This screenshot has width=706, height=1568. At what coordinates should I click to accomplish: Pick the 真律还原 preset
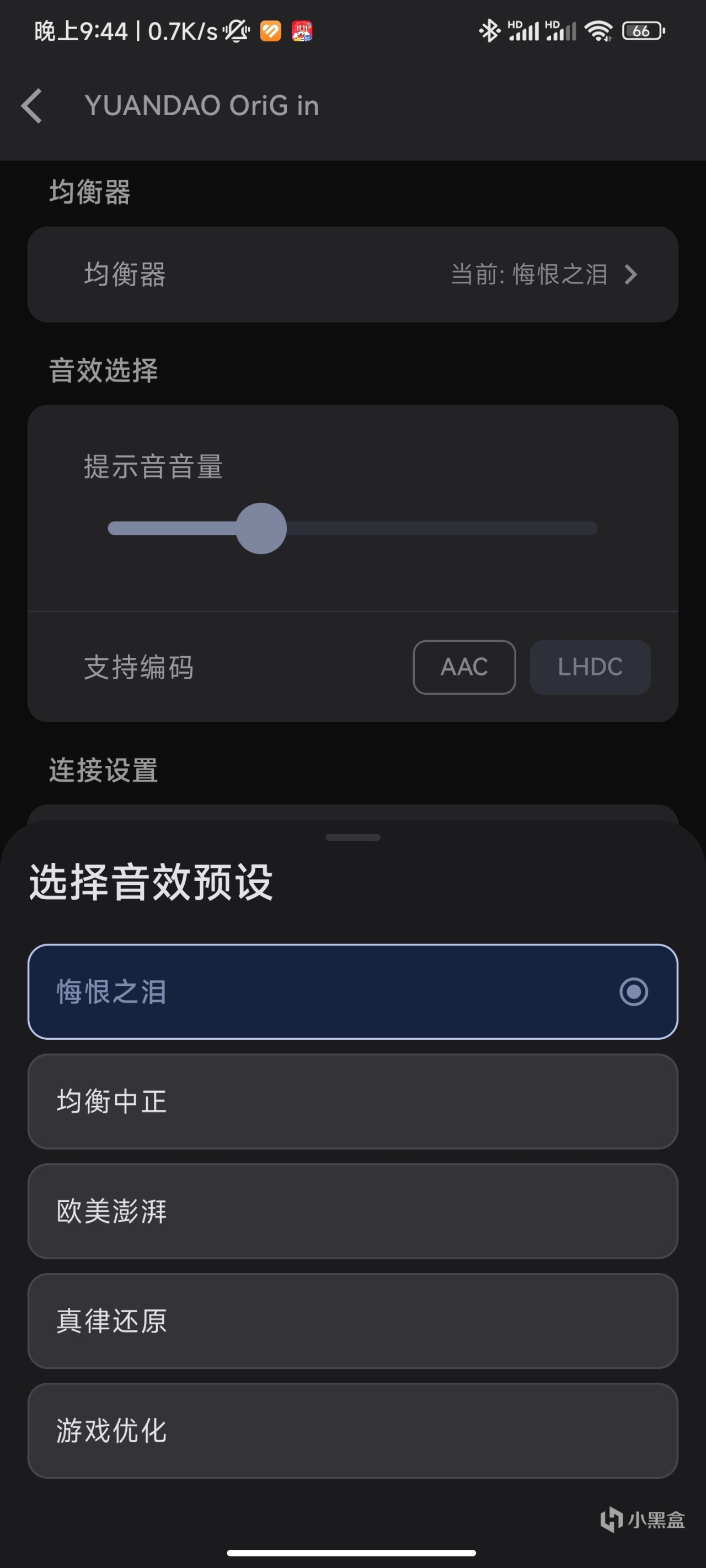(352, 1320)
